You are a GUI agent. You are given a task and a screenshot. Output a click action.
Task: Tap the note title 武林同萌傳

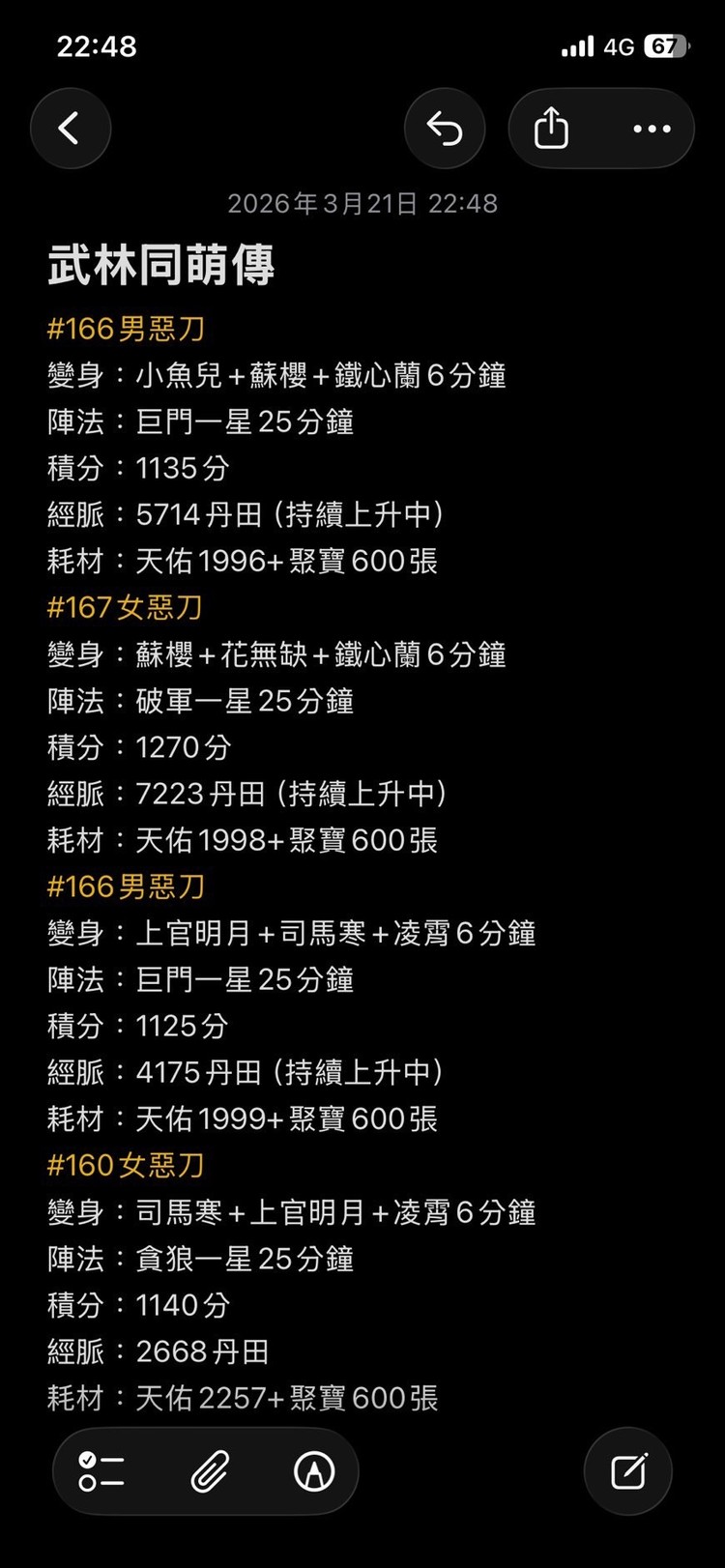coord(160,265)
